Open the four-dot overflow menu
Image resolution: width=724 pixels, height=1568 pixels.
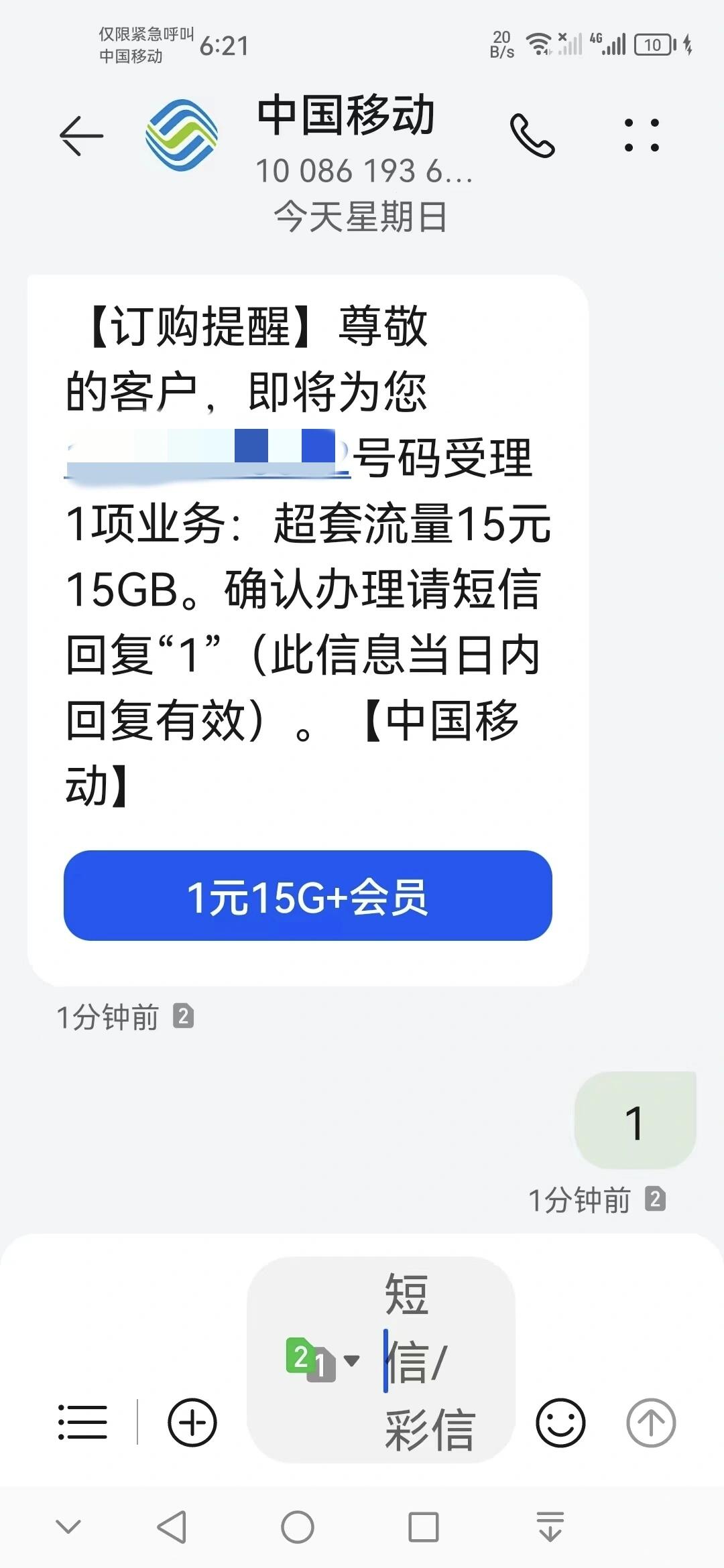(642, 135)
